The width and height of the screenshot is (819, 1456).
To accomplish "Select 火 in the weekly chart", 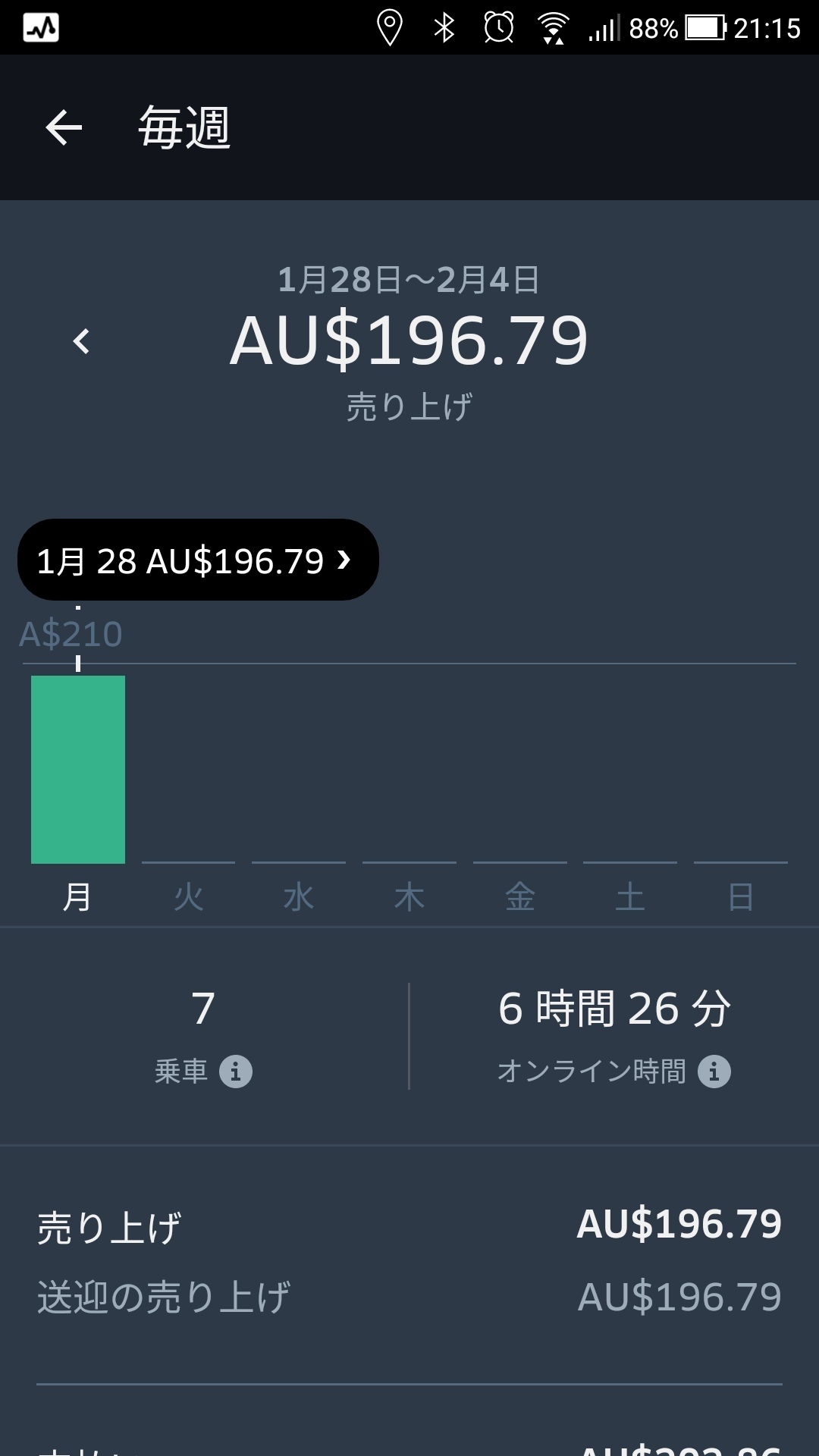I will coord(188,897).
